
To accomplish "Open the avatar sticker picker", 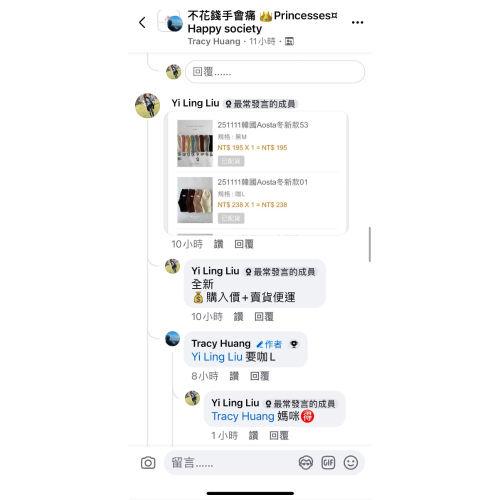I will click(x=306, y=463).
